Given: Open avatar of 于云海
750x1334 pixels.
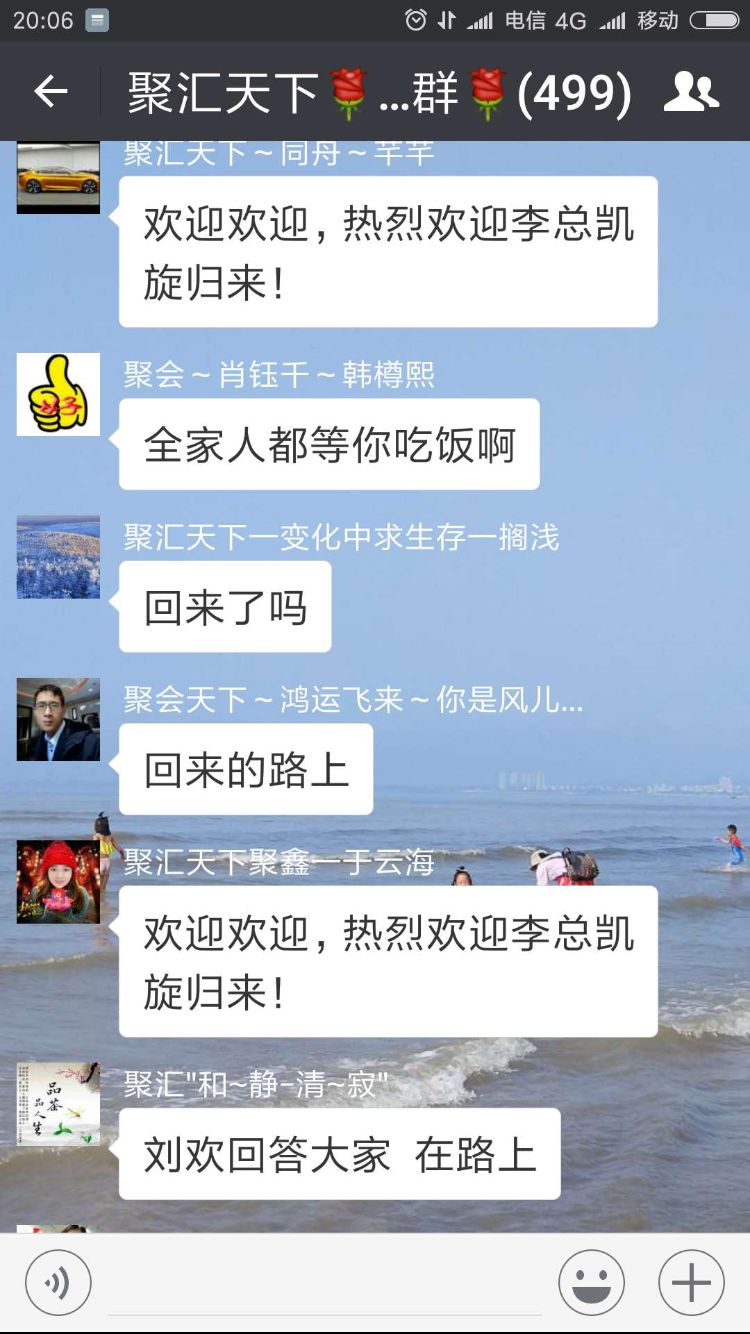Looking at the screenshot, I should (58, 882).
